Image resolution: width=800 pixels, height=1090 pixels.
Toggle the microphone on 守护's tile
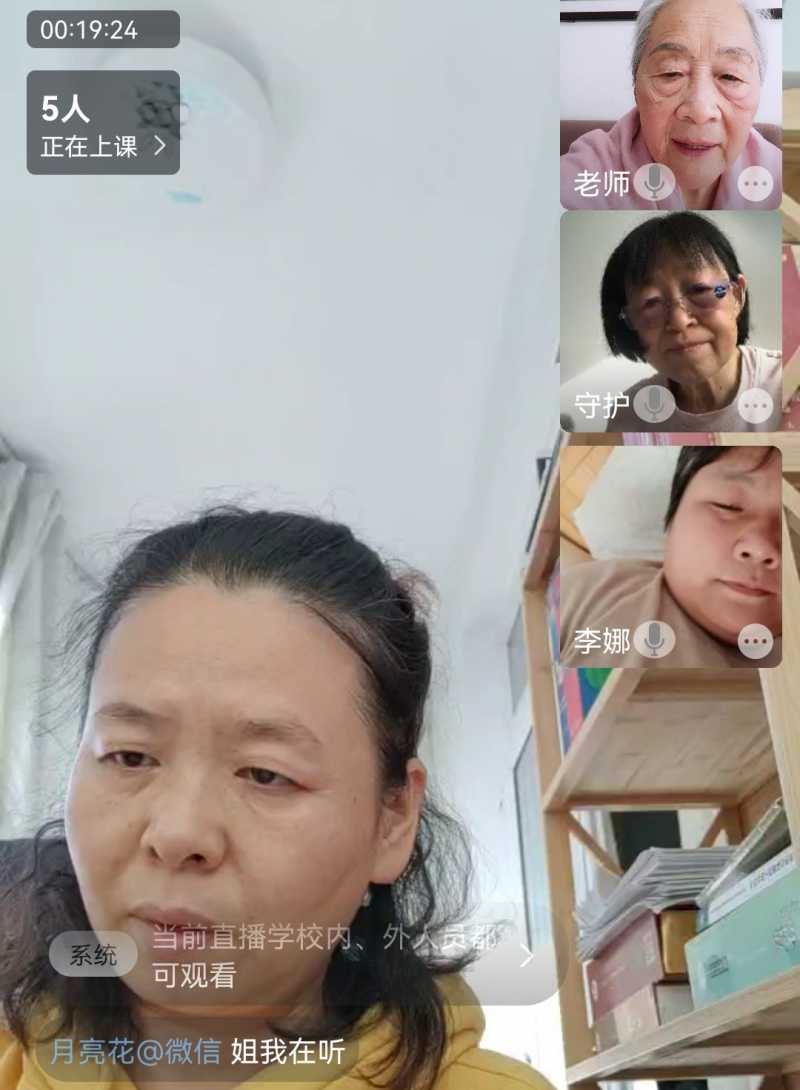pyautogui.click(x=654, y=405)
